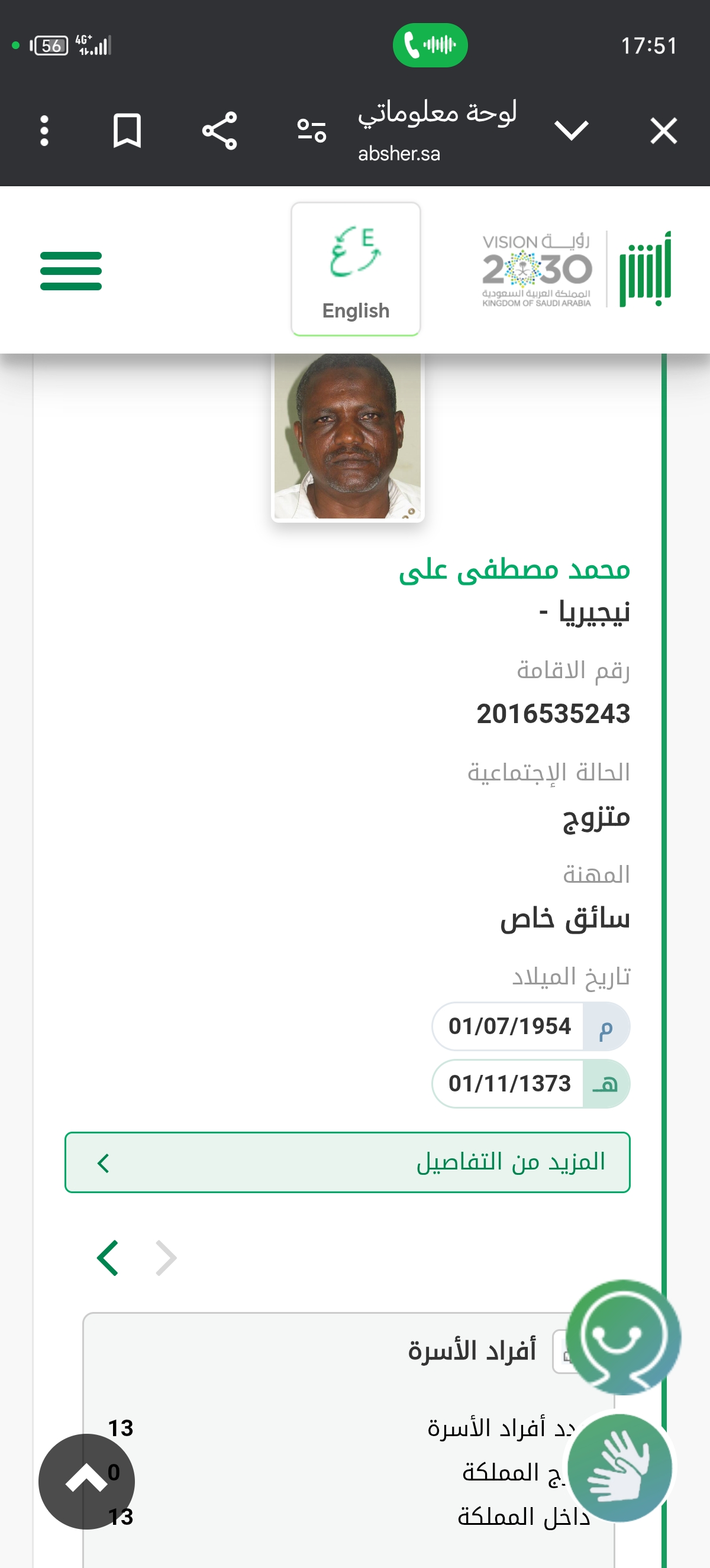Jump back to top of page
This screenshot has width=710, height=1568.
86,1481
